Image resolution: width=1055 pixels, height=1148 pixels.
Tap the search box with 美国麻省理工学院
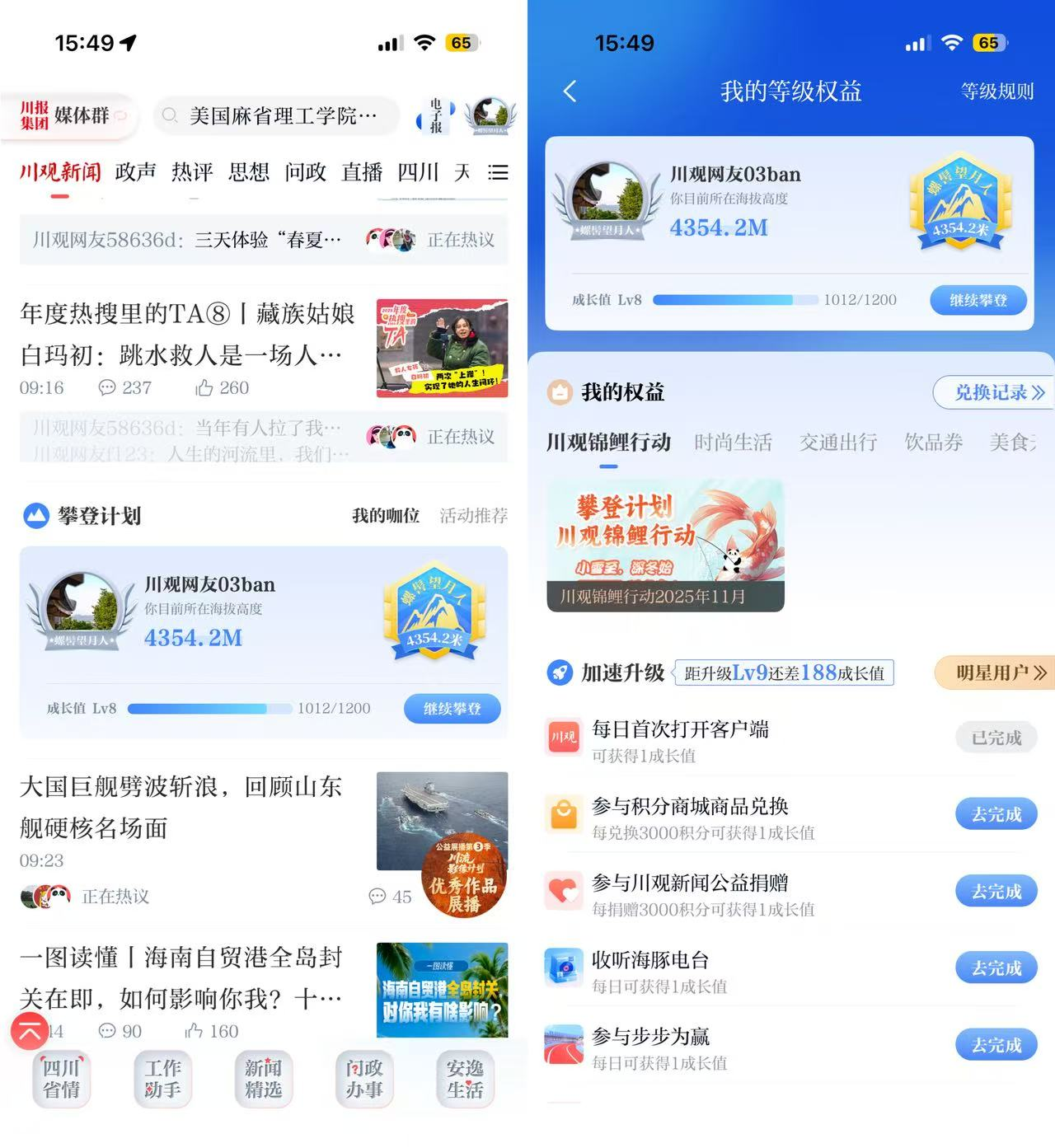click(x=277, y=116)
